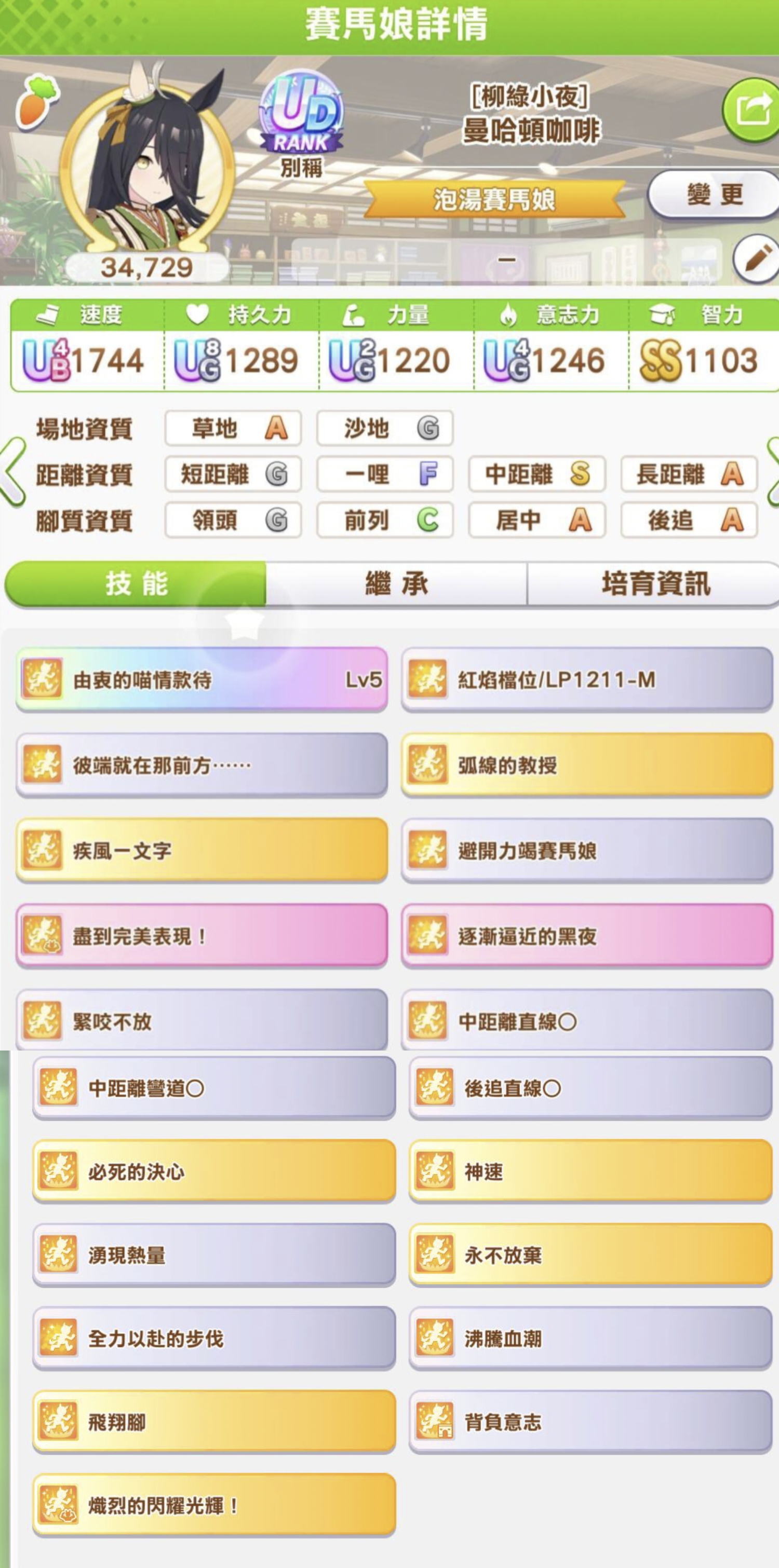Open the 盡到完美表現！ skill

click(x=202, y=936)
